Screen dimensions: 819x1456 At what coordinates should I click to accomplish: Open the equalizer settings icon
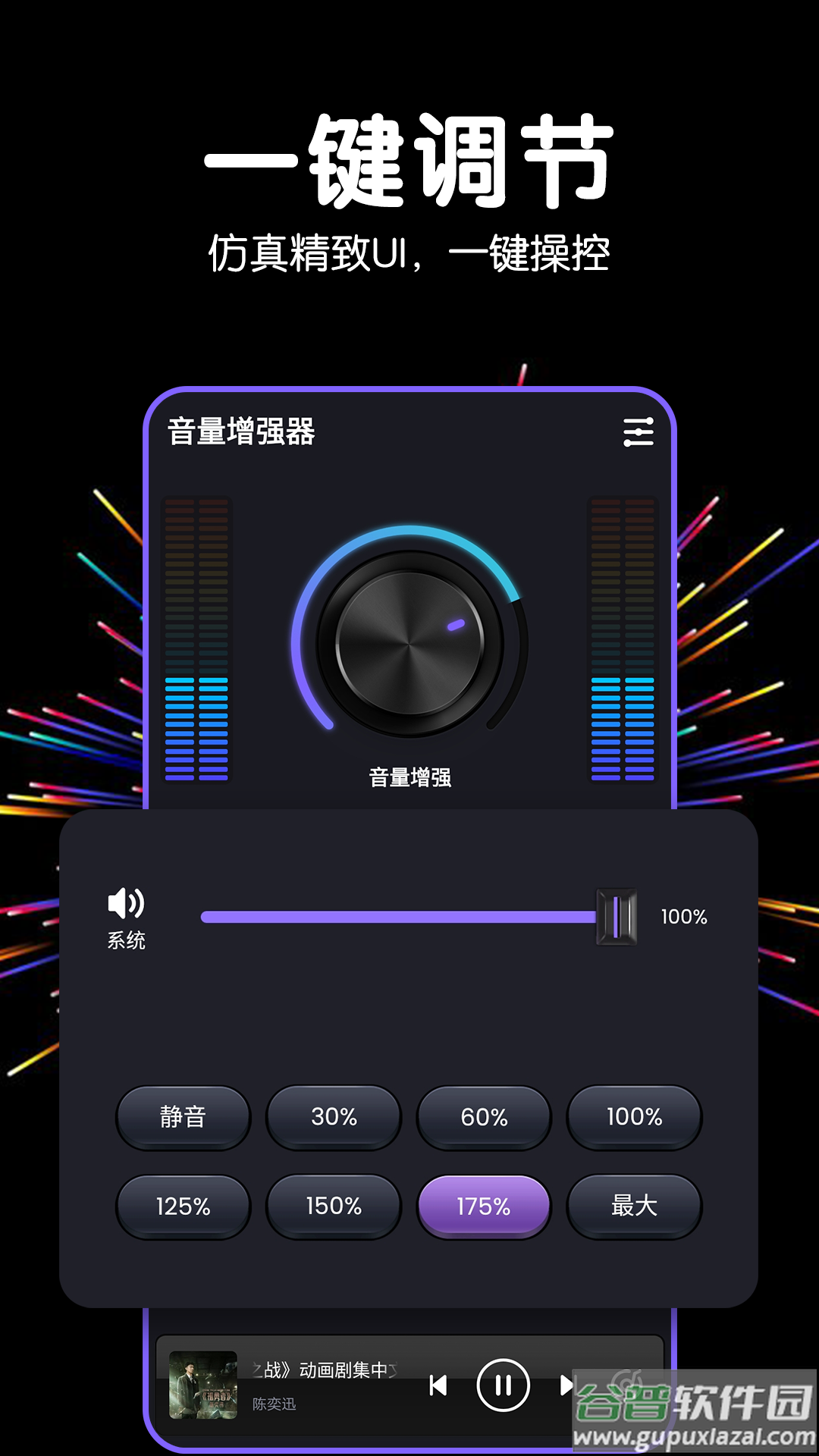point(639,432)
